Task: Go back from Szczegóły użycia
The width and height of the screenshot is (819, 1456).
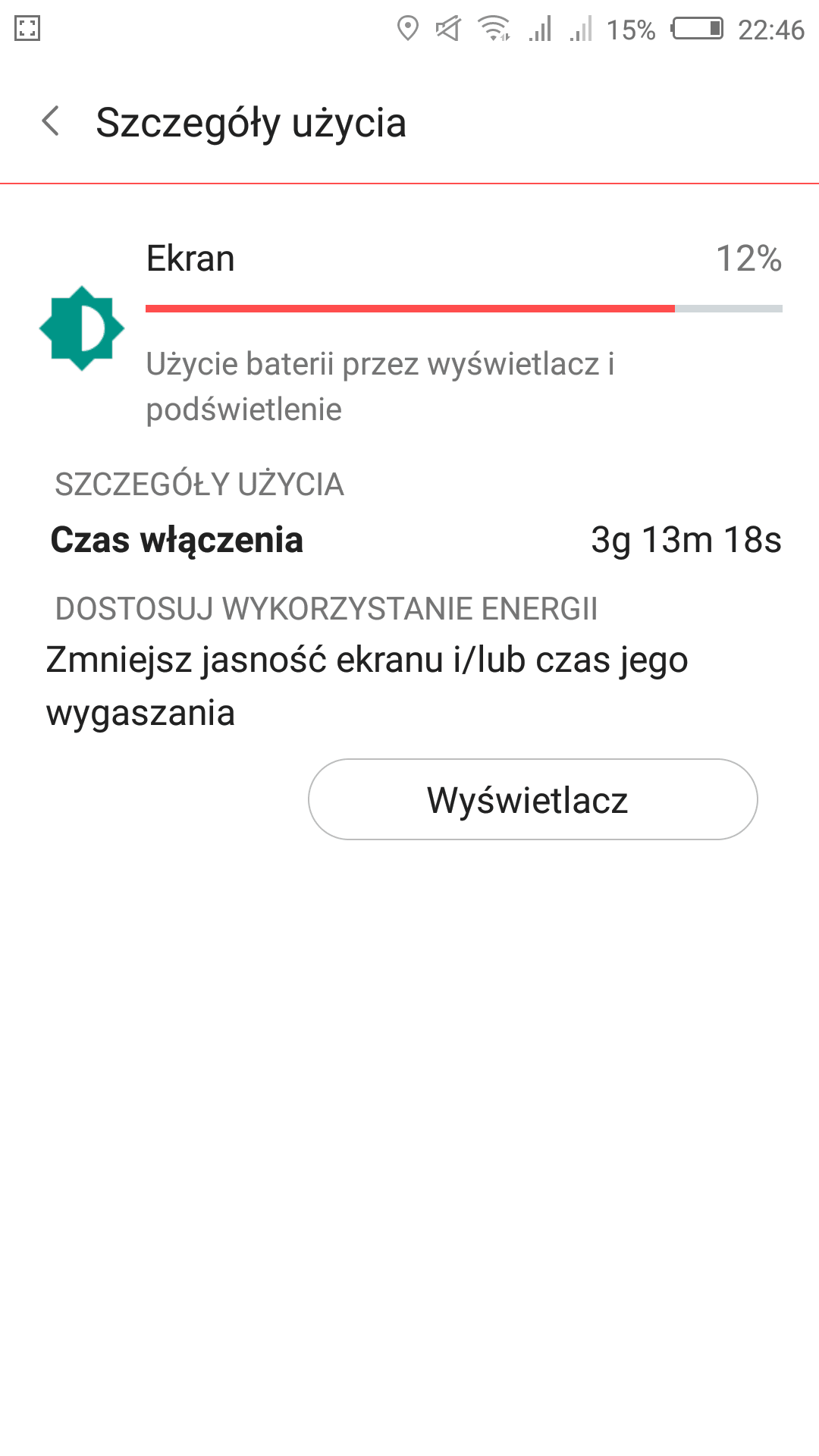Action: coord(51,121)
